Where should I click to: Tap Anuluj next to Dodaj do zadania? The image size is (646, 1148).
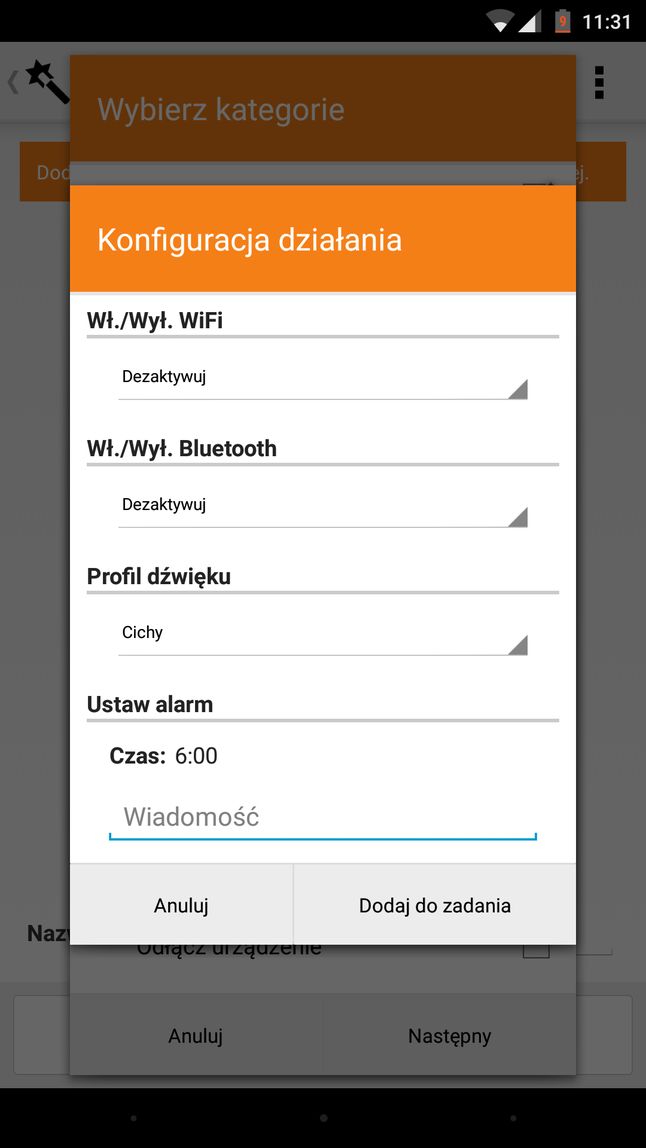(x=181, y=905)
